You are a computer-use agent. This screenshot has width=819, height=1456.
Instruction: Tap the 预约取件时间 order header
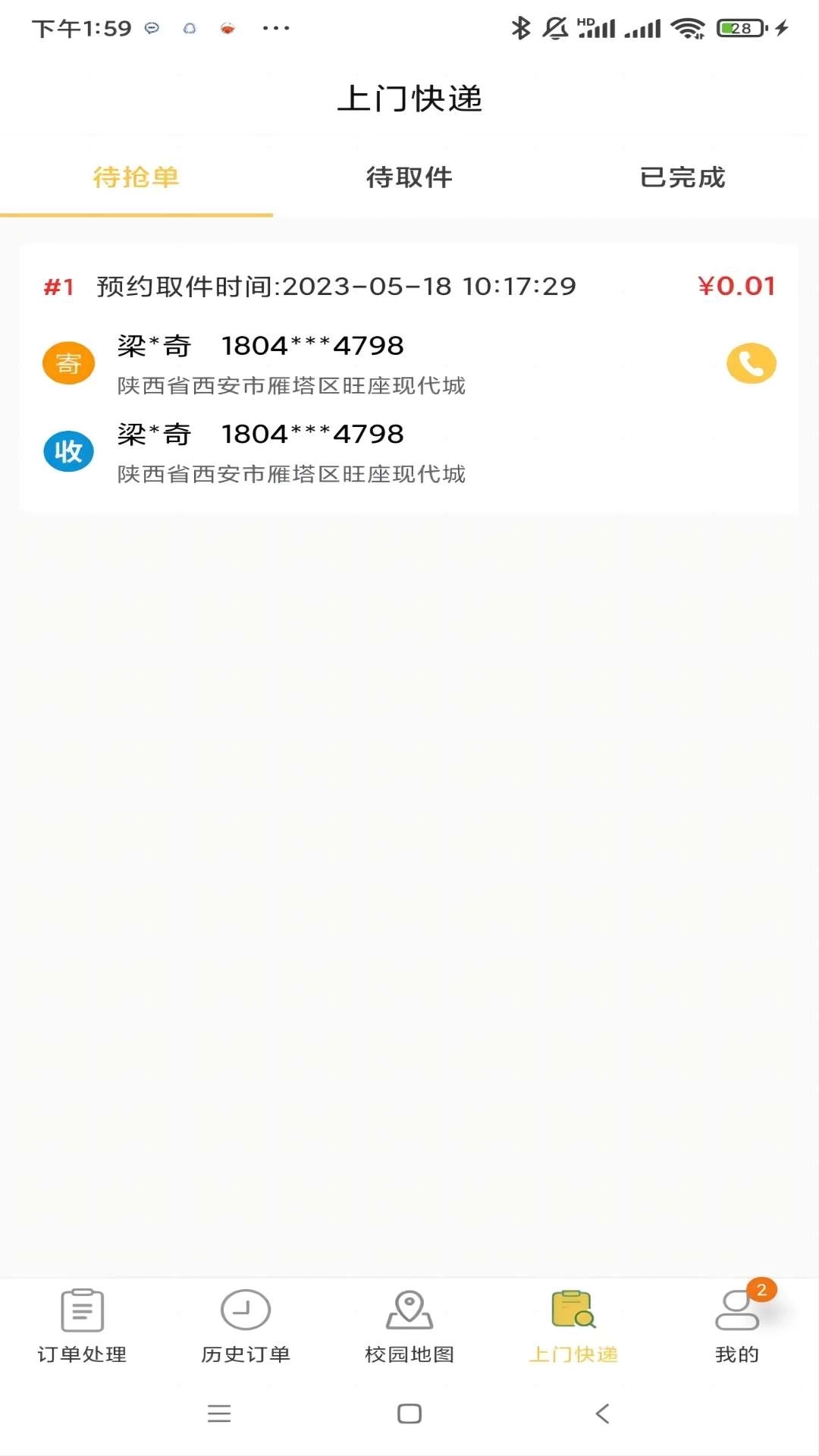pos(334,287)
